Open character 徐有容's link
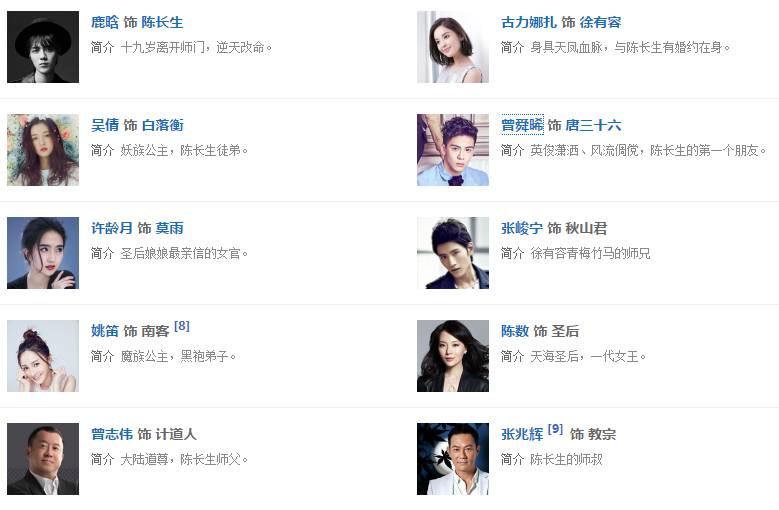 (x=601, y=22)
